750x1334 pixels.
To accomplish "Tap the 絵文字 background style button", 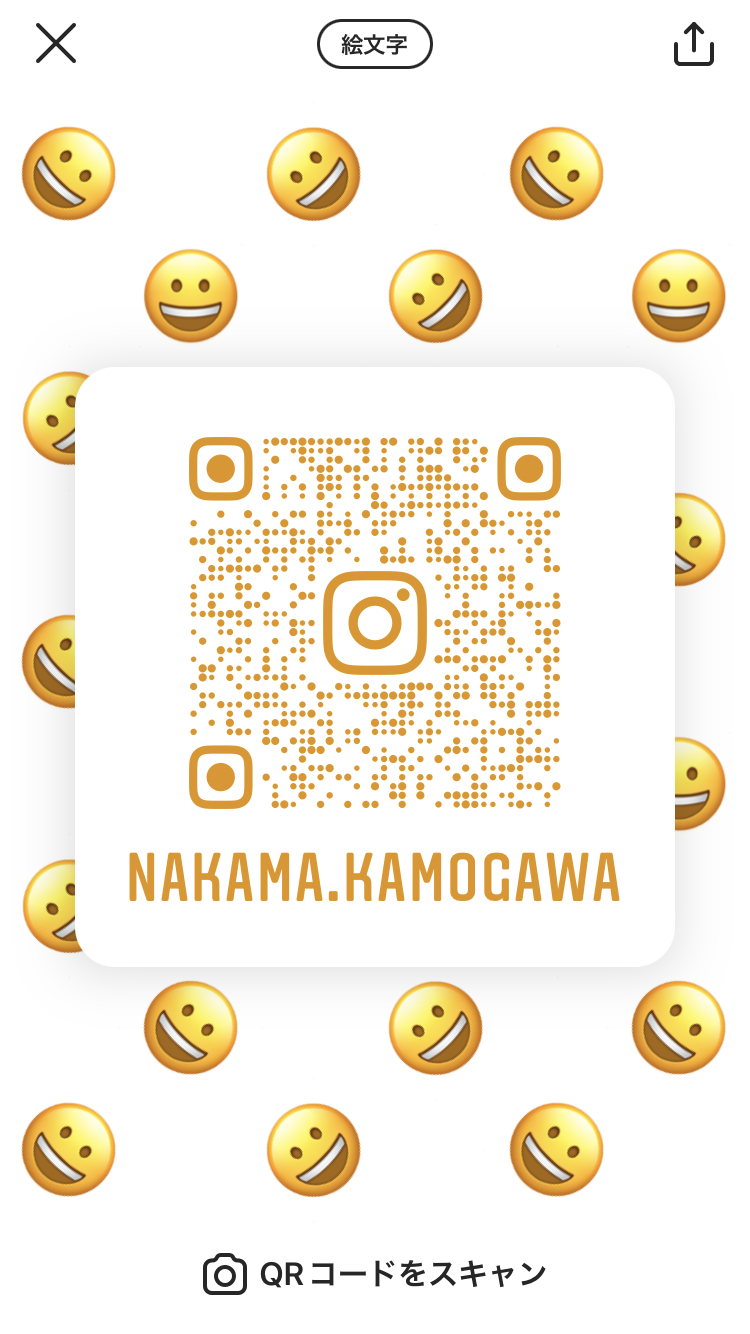I will point(375,44).
